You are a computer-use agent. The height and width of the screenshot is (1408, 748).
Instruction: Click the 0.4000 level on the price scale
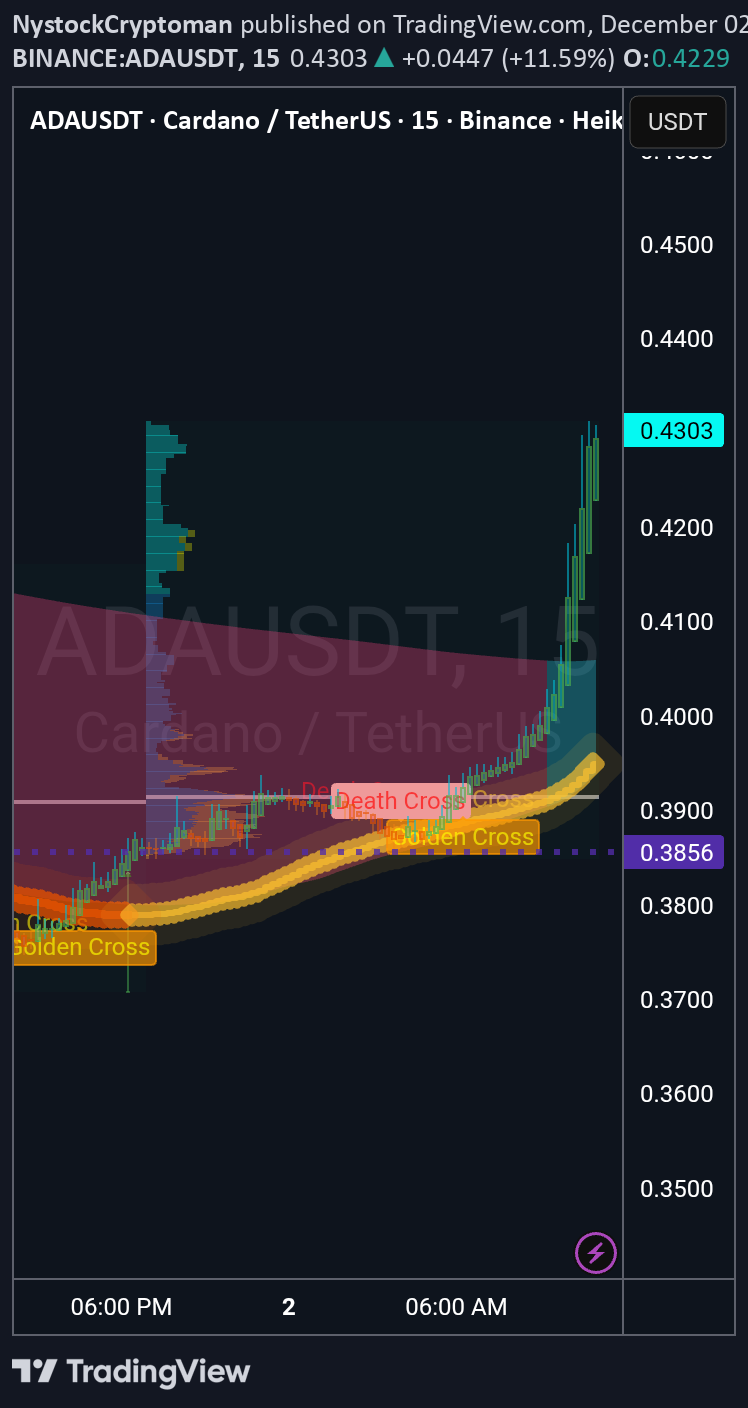(677, 716)
